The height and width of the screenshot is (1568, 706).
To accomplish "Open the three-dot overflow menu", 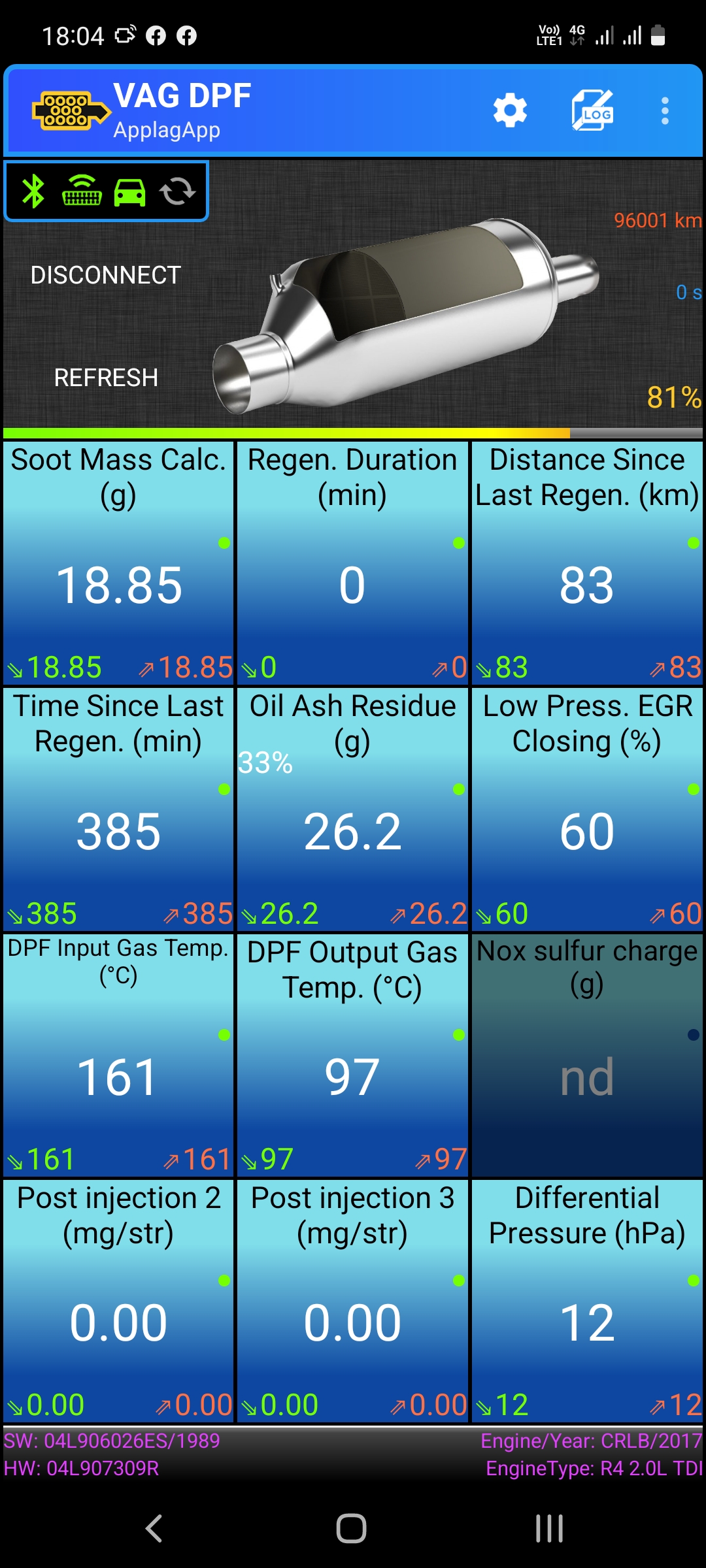I will (x=665, y=111).
